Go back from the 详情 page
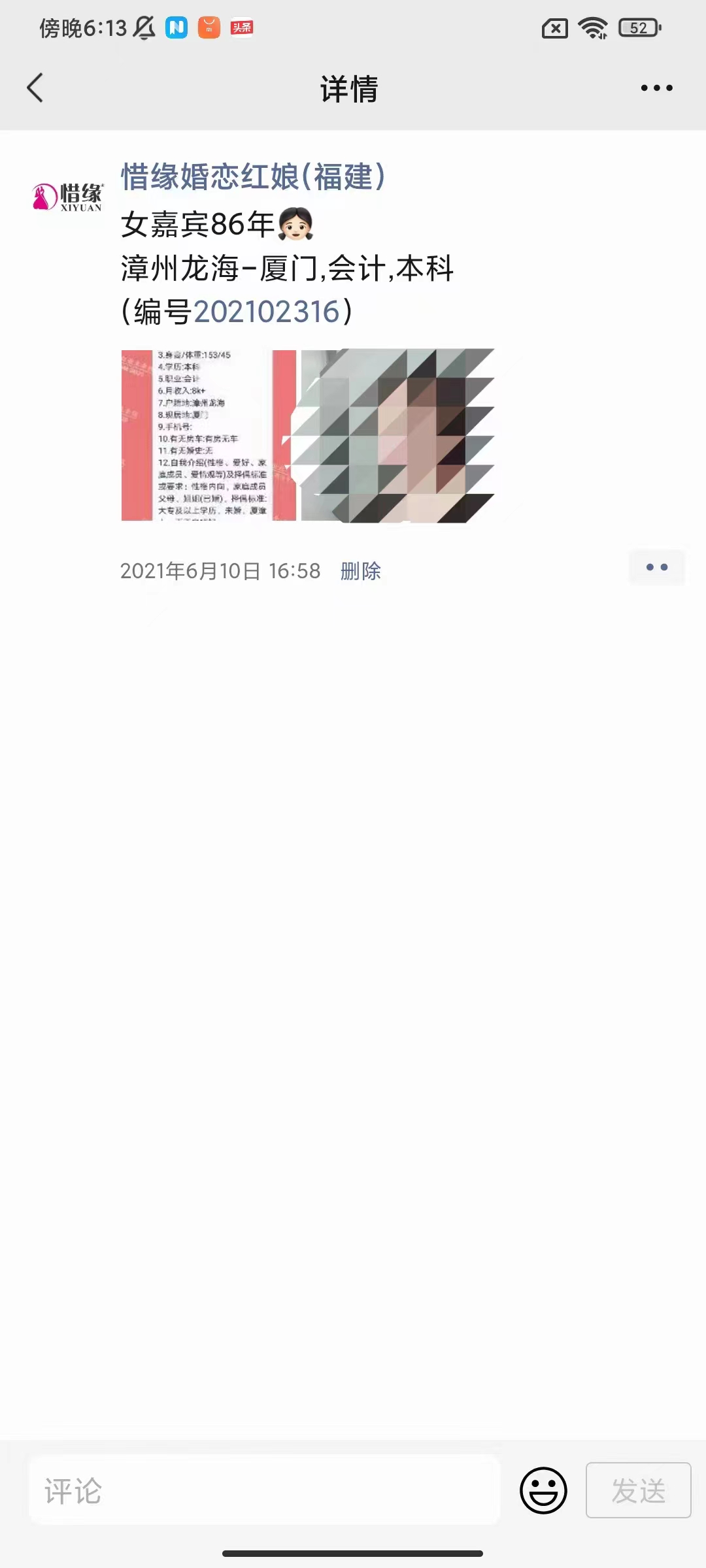706x1568 pixels. tap(35, 88)
